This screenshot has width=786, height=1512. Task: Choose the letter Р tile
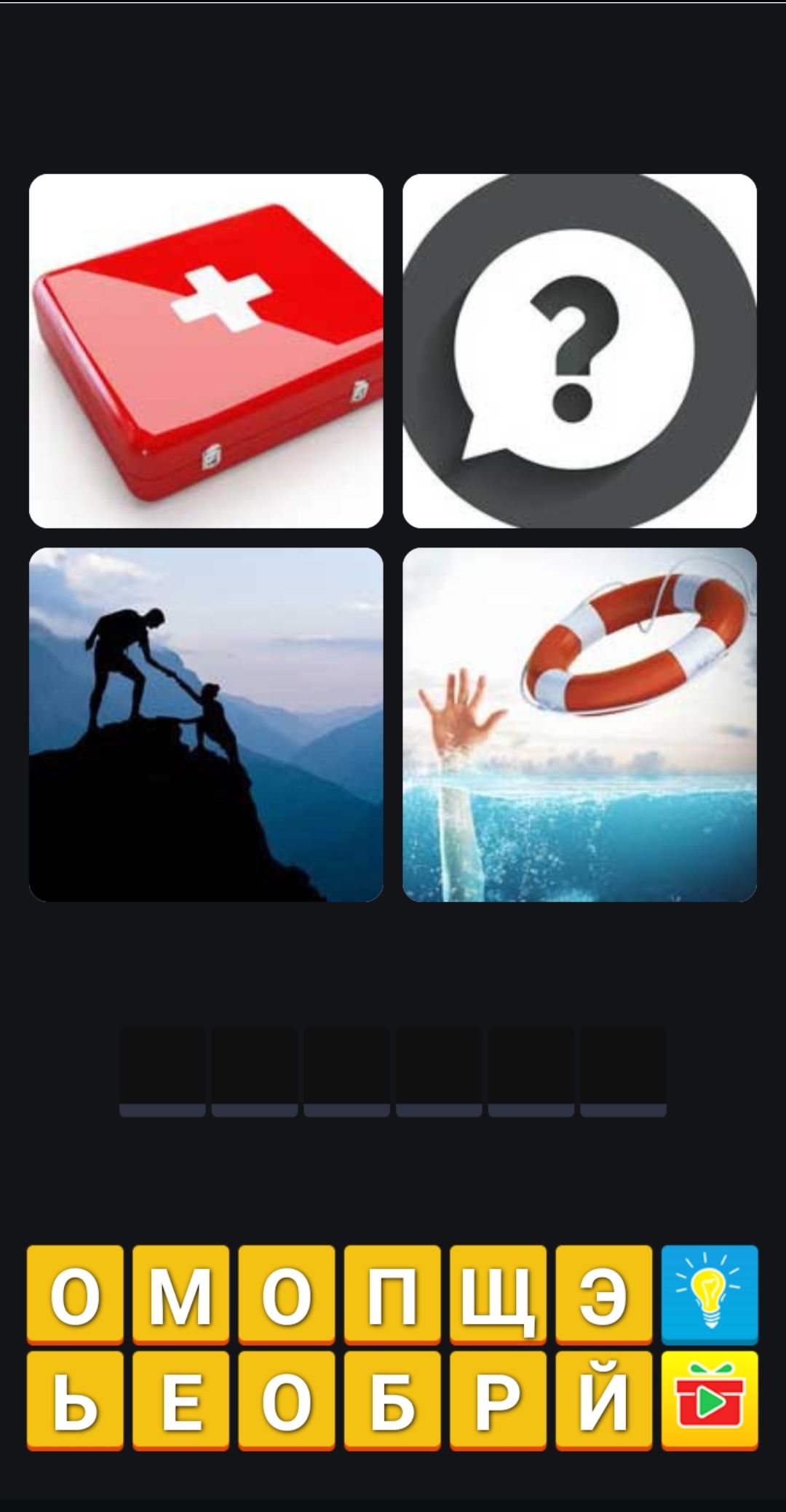click(x=498, y=1400)
